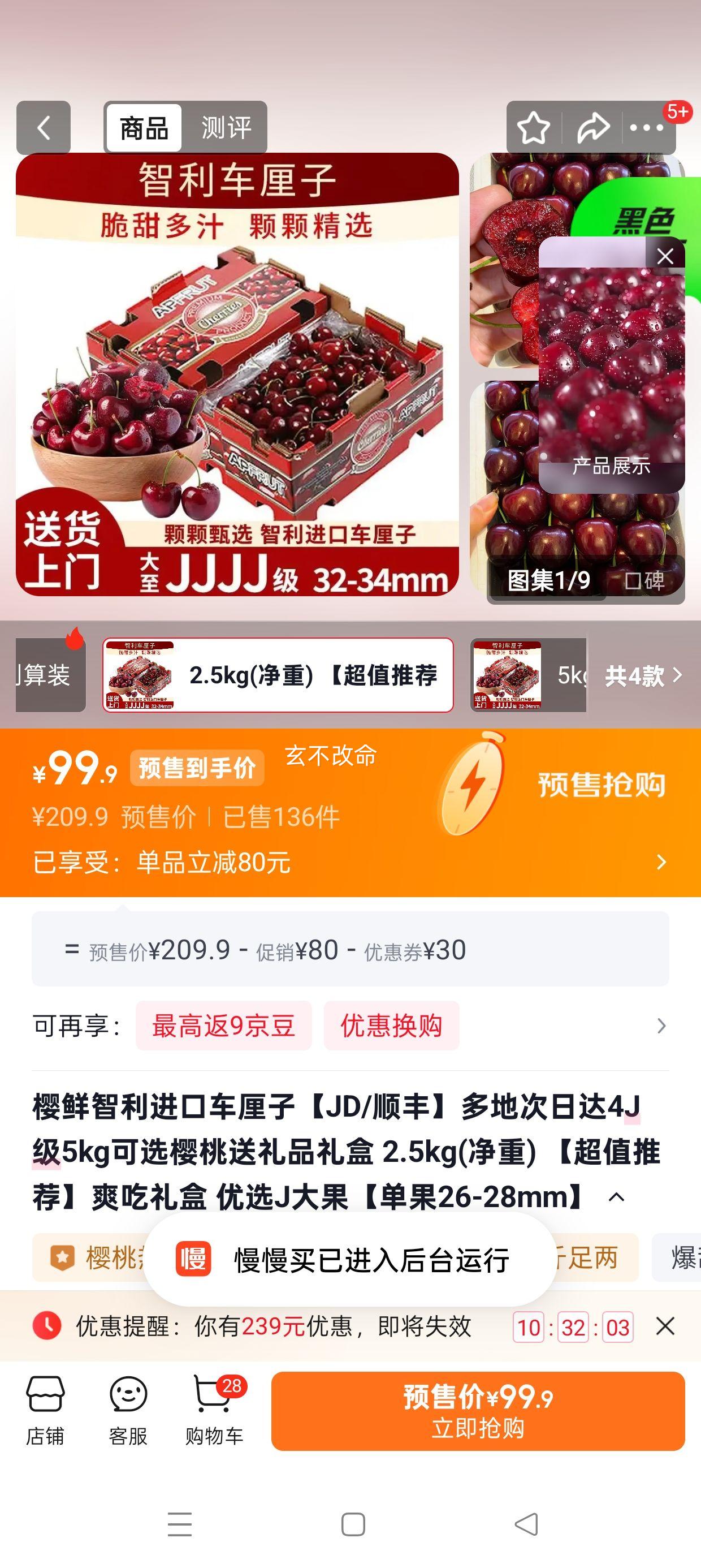This screenshot has width=701, height=1568.
Task: Open the 购物车 shopping cart
Action: point(212,1407)
